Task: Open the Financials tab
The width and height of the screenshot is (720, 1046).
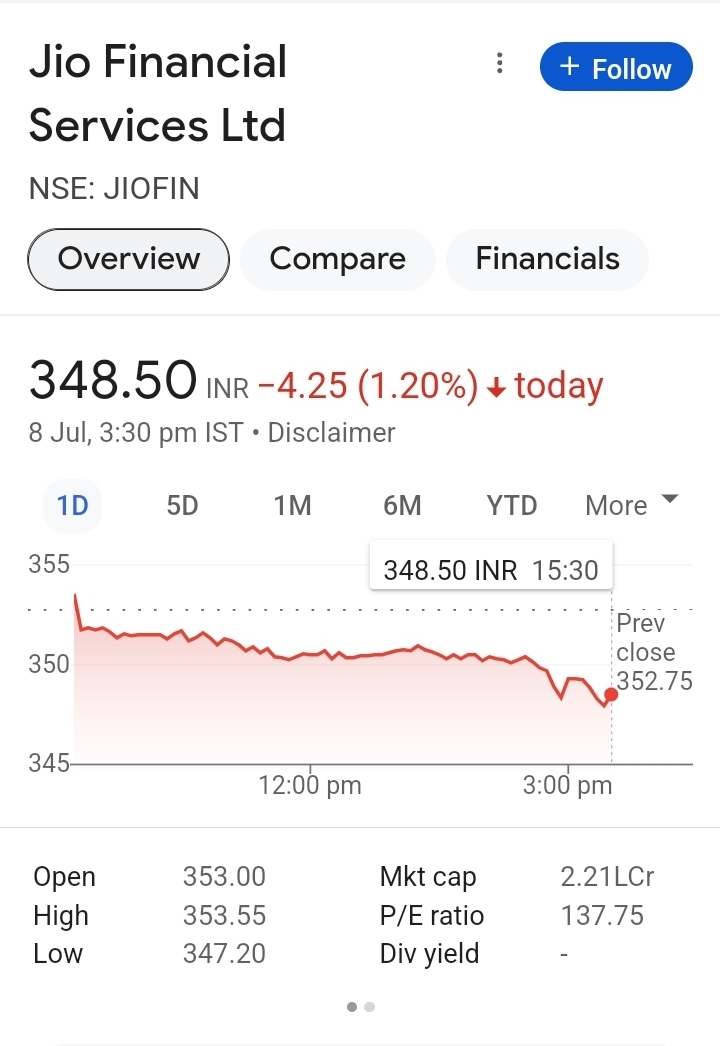Action: tap(547, 259)
